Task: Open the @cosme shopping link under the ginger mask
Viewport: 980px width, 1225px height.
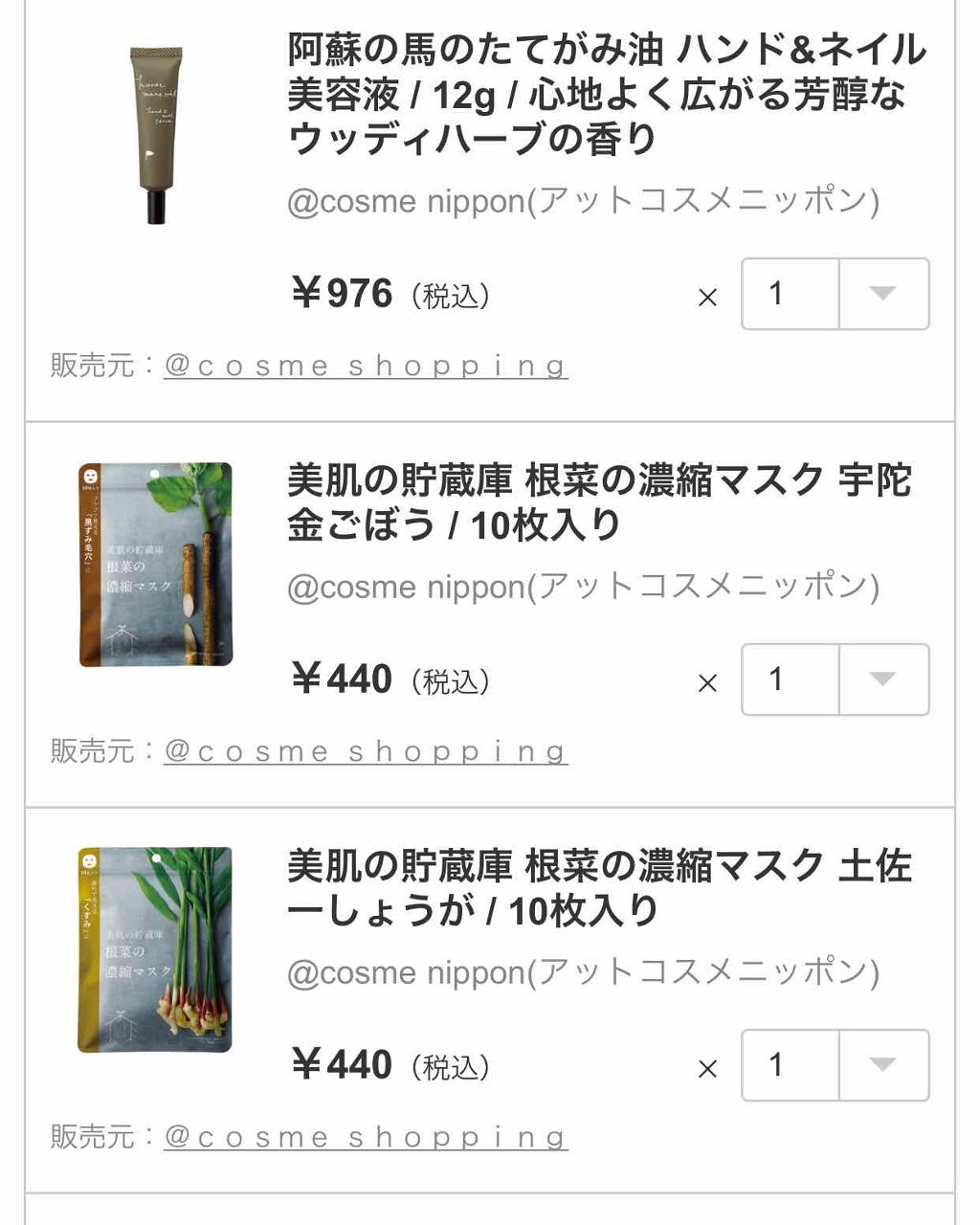Action: [x=367, y=1137]
